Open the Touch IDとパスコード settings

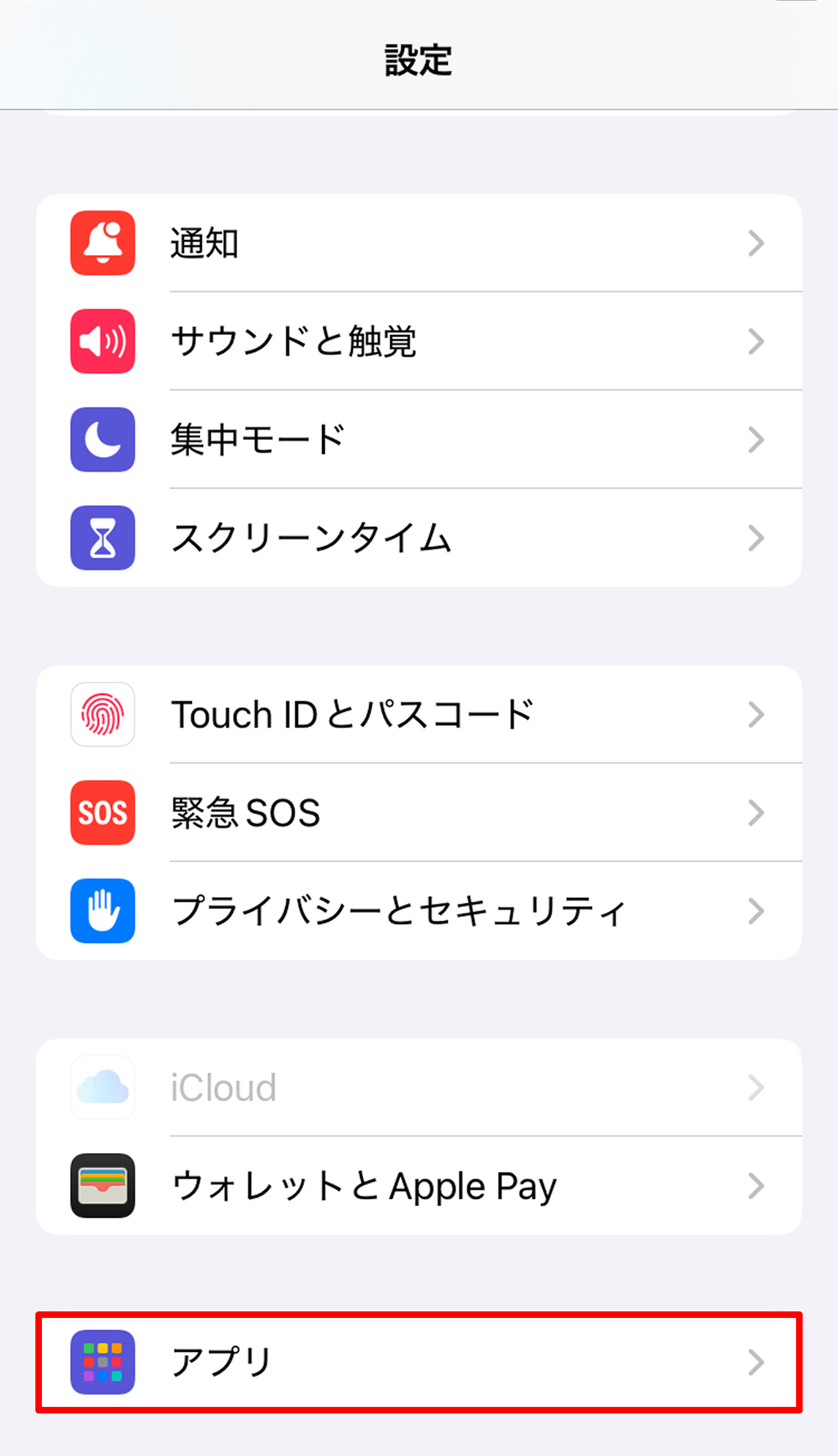(x=419, y=715)
